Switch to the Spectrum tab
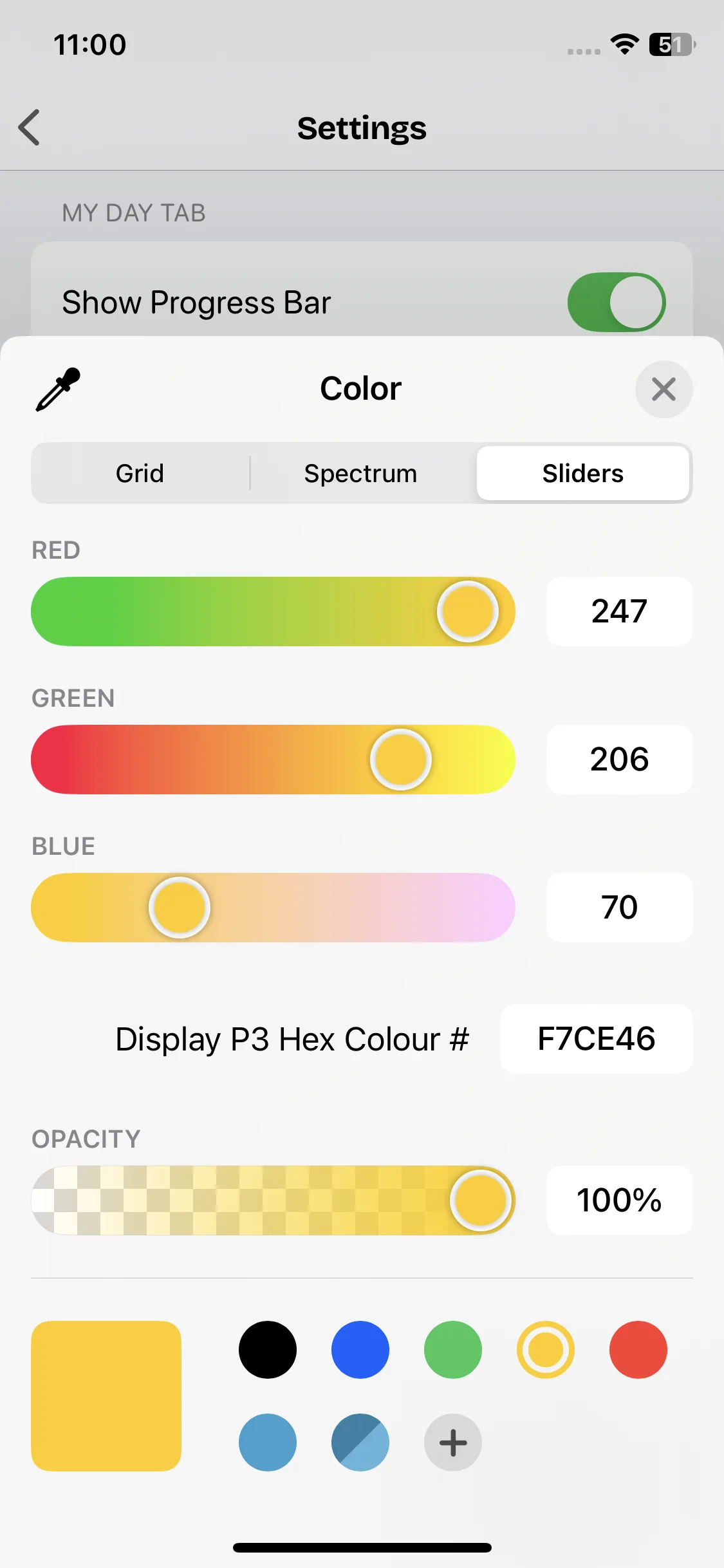 coord(360,473)
